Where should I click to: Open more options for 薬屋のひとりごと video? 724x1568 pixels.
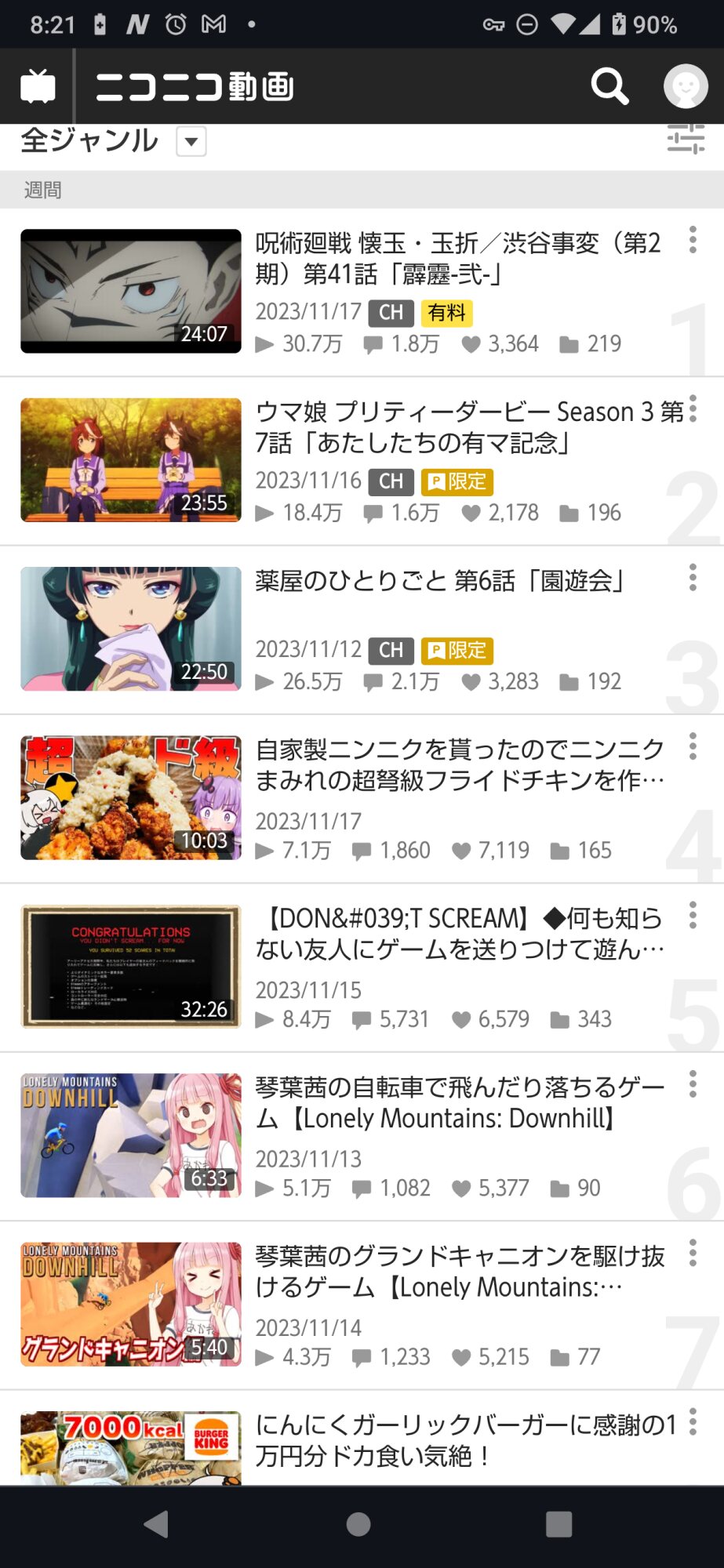[x=693, y=578]
